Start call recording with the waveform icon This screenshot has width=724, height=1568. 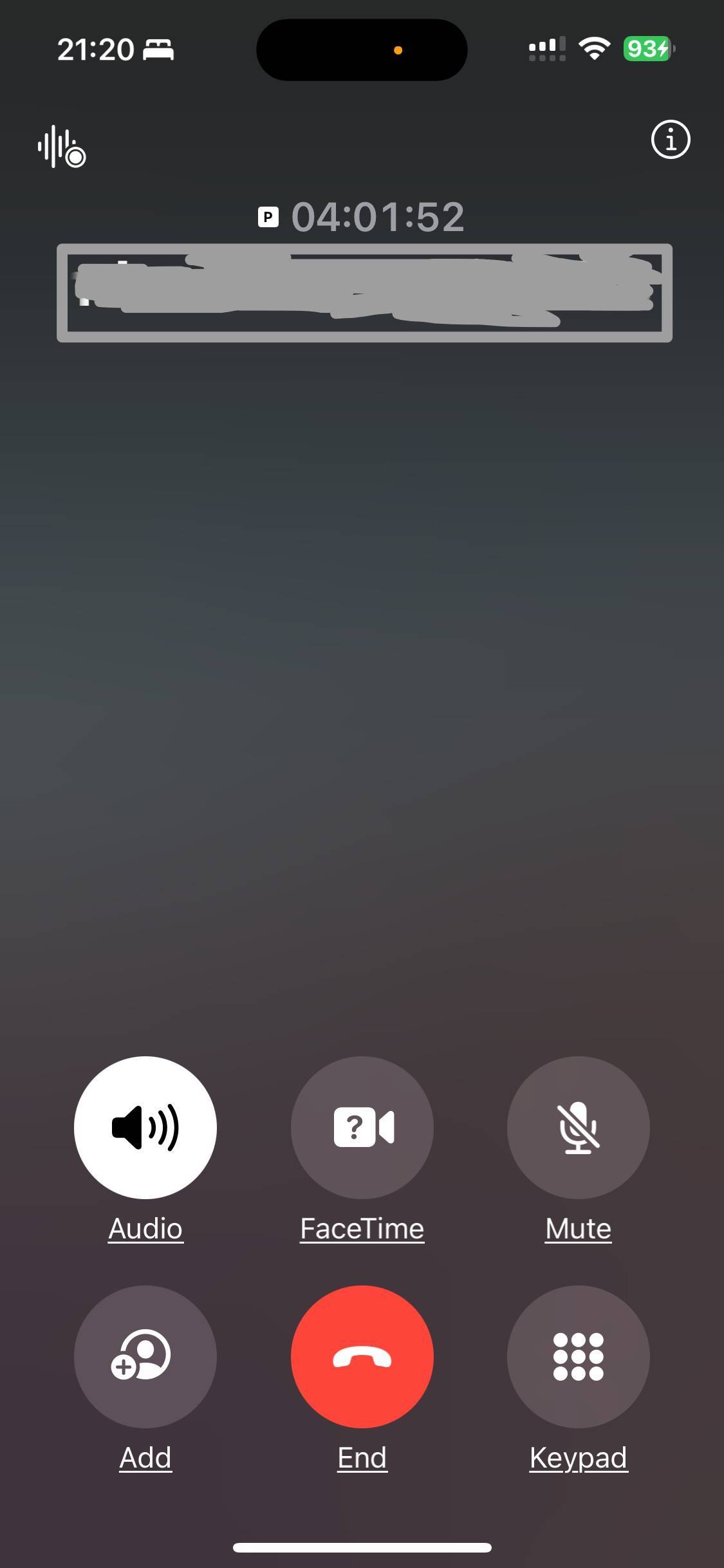pos(62,147)
